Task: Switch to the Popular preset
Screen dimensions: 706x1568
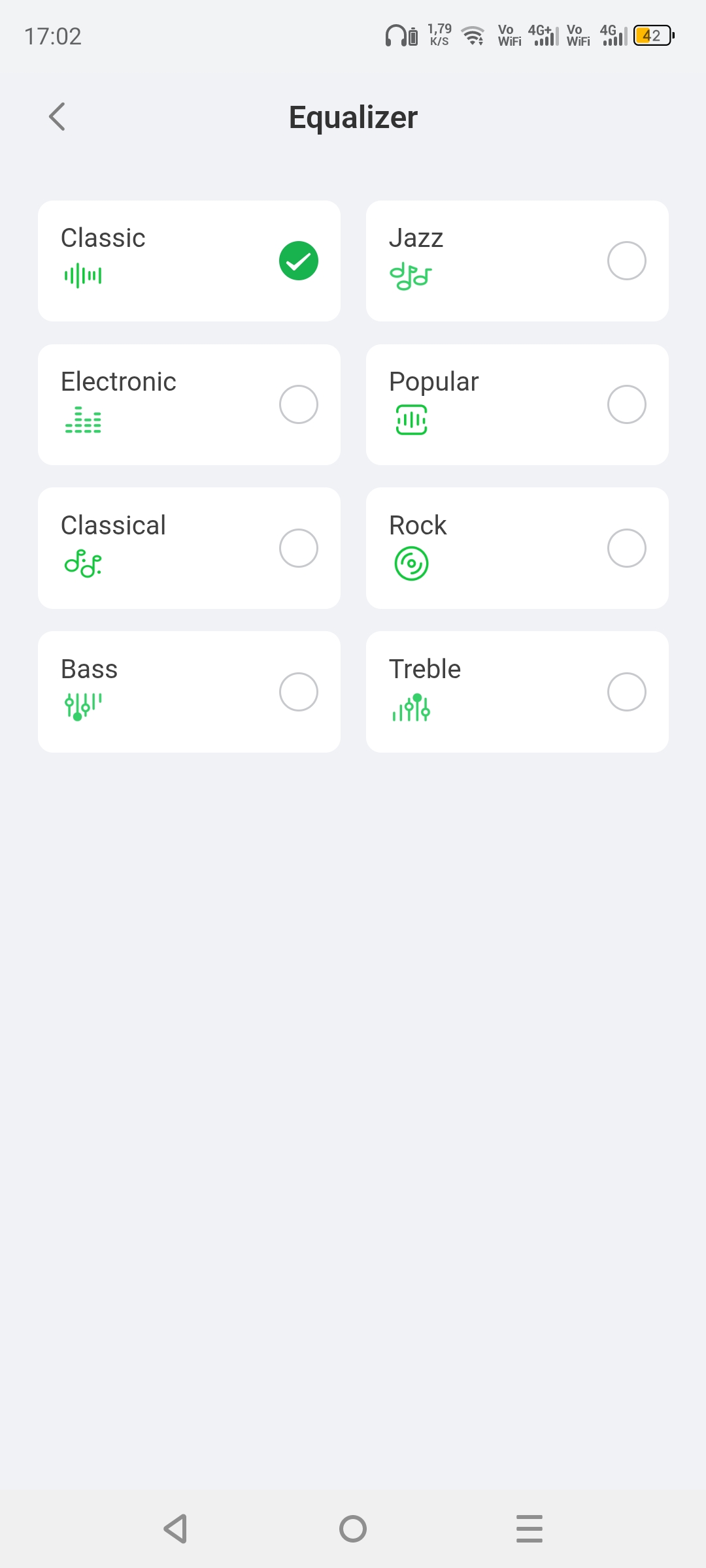Action: (x=626, y=404)
